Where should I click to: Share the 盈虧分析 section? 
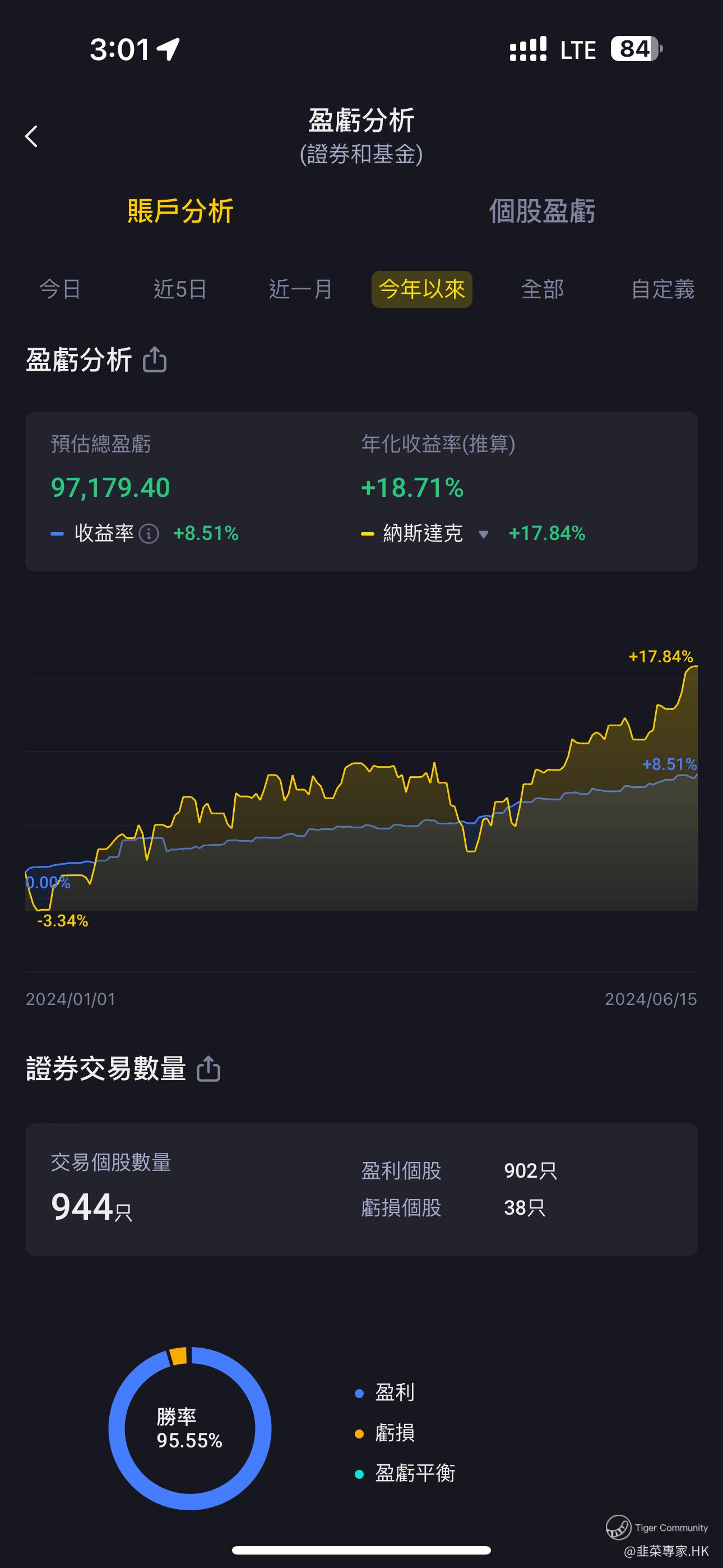pos(155,359)
